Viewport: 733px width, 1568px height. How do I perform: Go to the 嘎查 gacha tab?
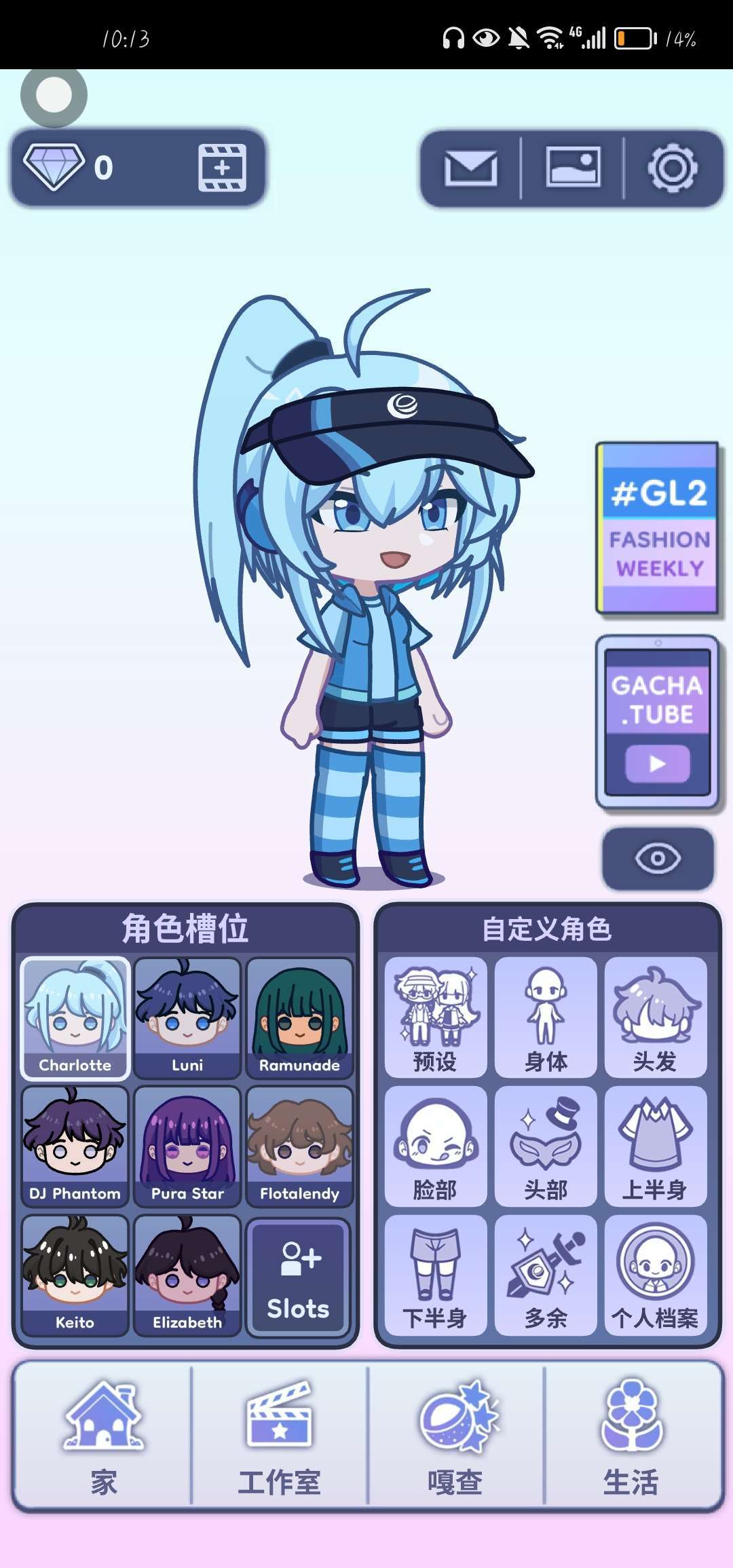click(x=455, y=1436)
